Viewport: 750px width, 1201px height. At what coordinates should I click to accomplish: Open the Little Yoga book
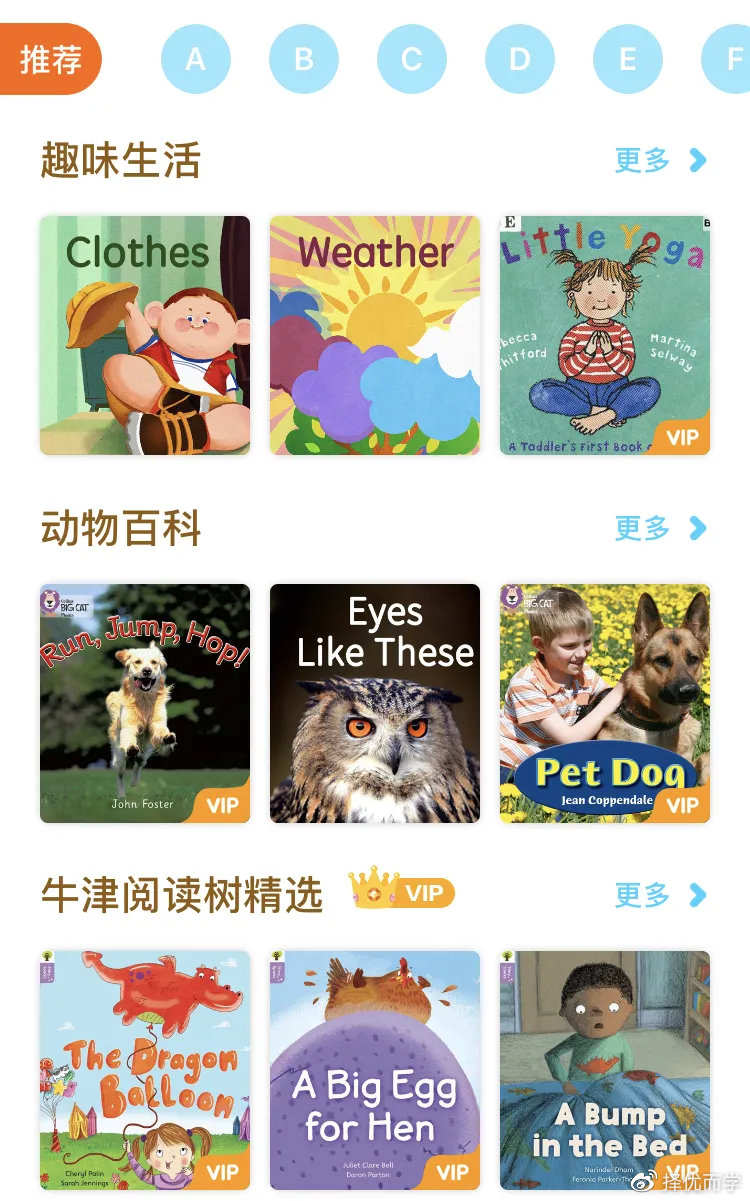coord(605,336)
